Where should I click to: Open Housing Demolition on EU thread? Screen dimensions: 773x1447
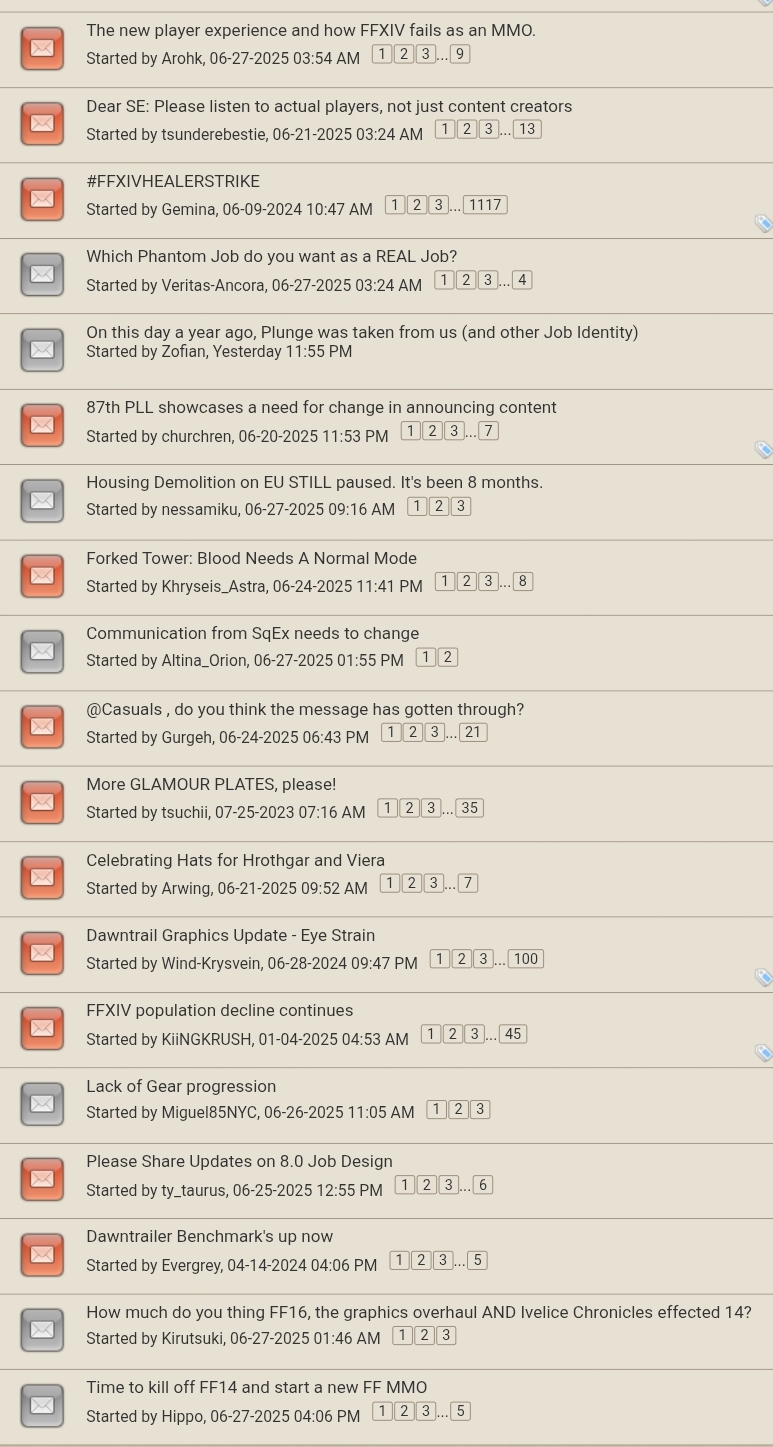[x=314, y=482]
